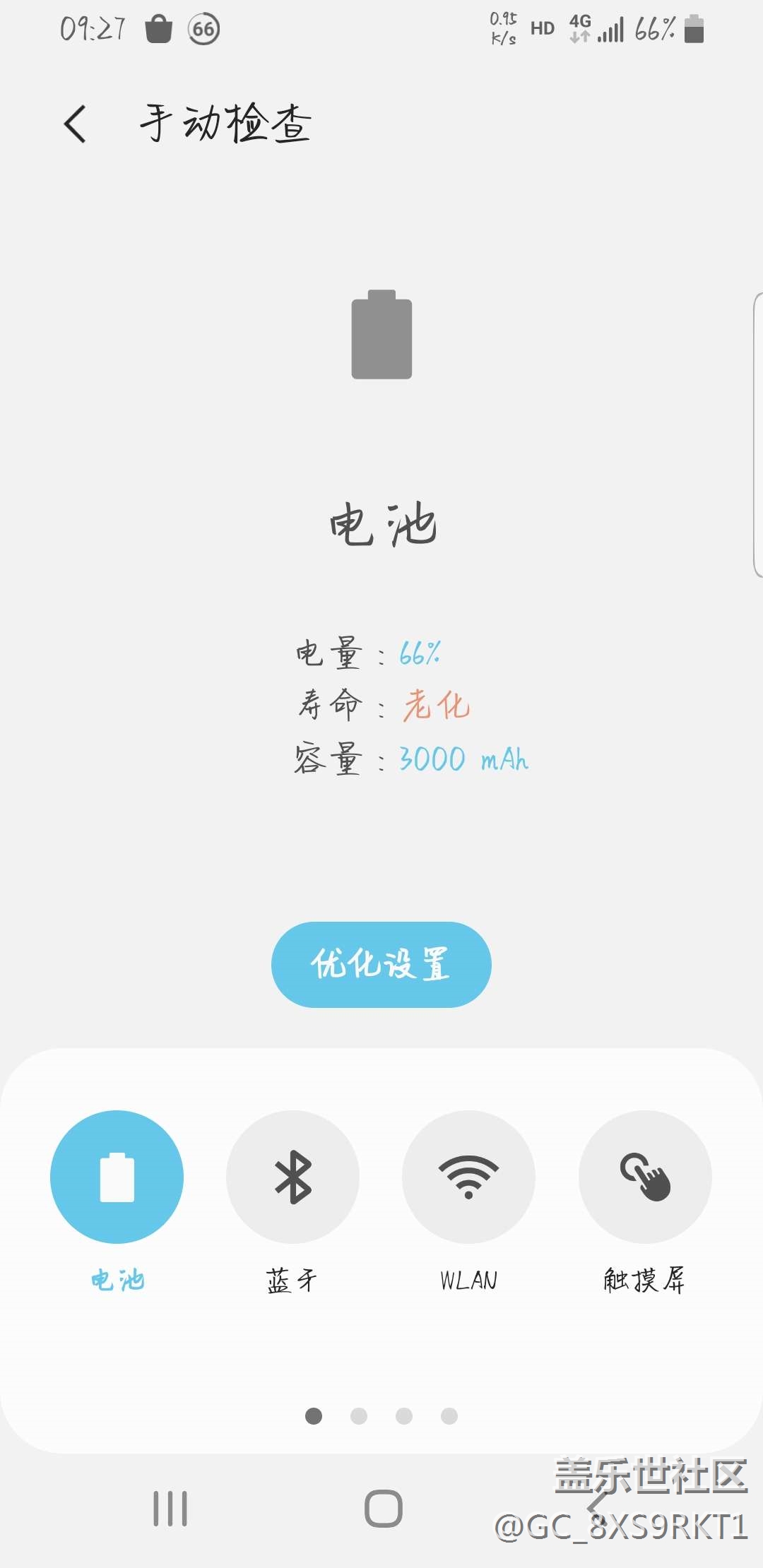Tap the 优化设置 button
Screen dimensions: 763x1568
381,964
